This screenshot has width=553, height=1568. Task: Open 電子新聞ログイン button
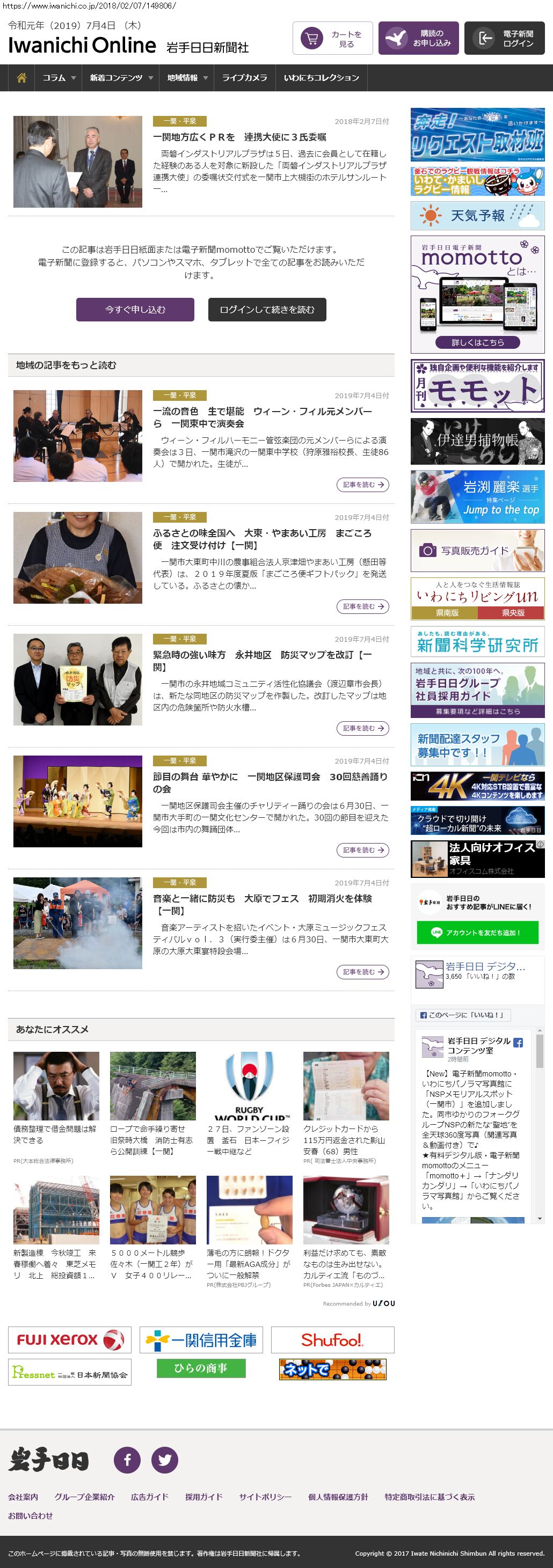point(504,38)
